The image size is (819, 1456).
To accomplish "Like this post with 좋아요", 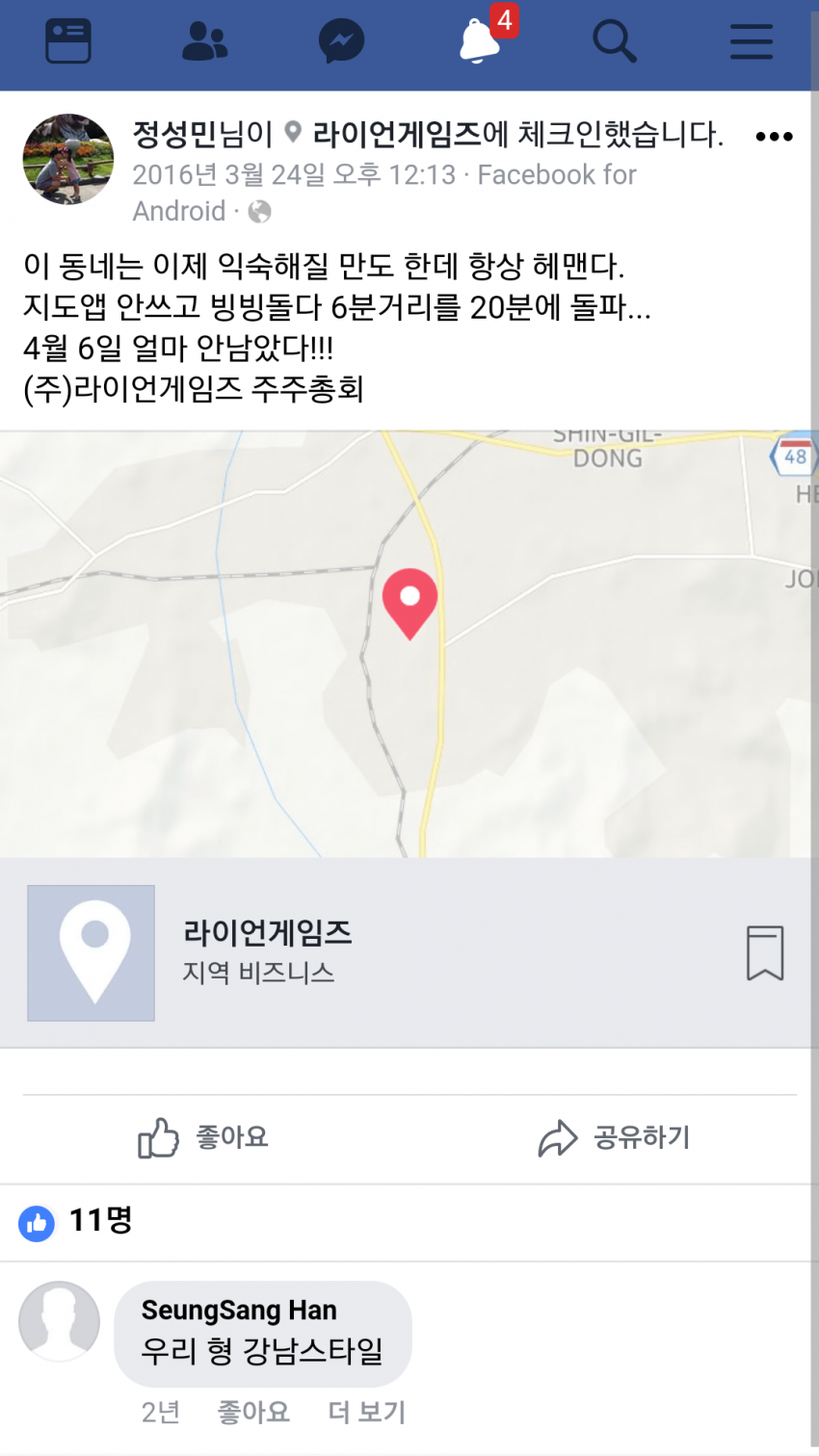I will pos(204,1138).
